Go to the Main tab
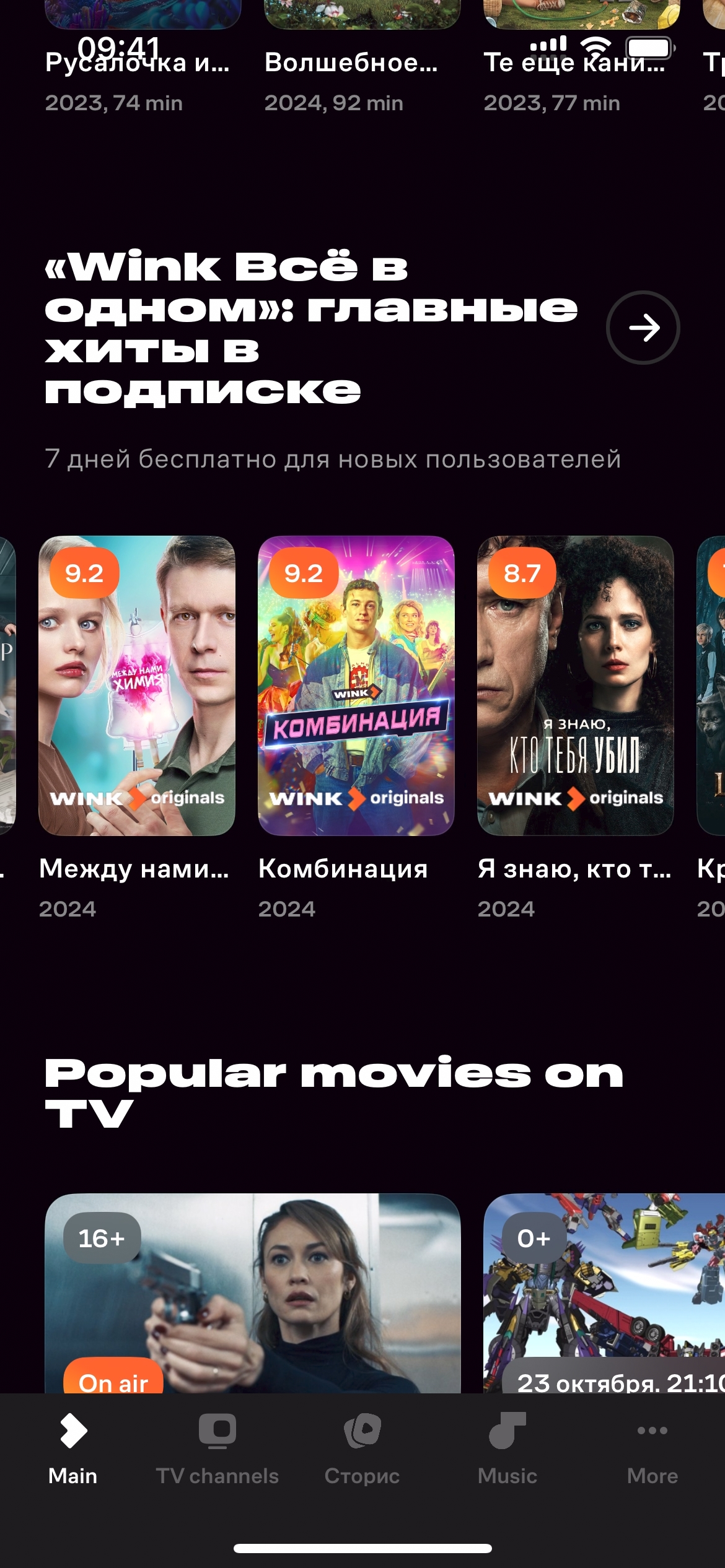 pyautogui.click(x=73, y=1449)
